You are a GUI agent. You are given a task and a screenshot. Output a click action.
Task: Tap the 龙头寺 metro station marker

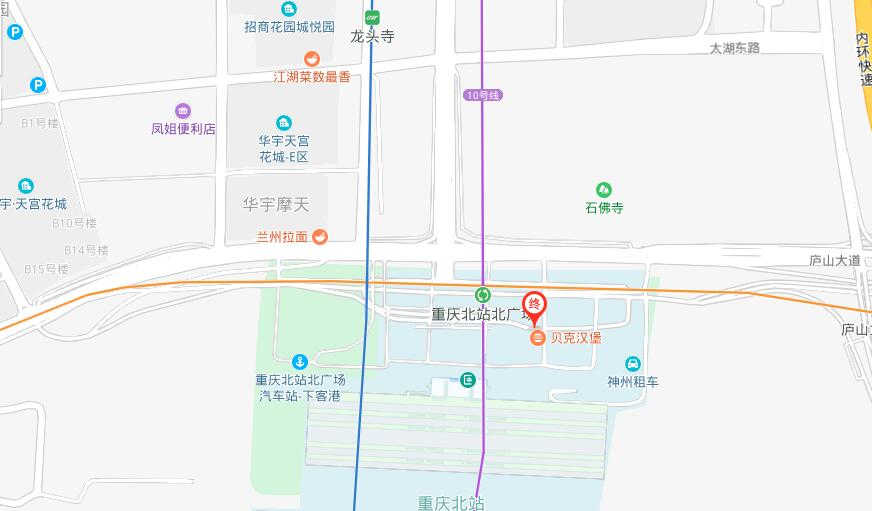(x=373, y=17)
